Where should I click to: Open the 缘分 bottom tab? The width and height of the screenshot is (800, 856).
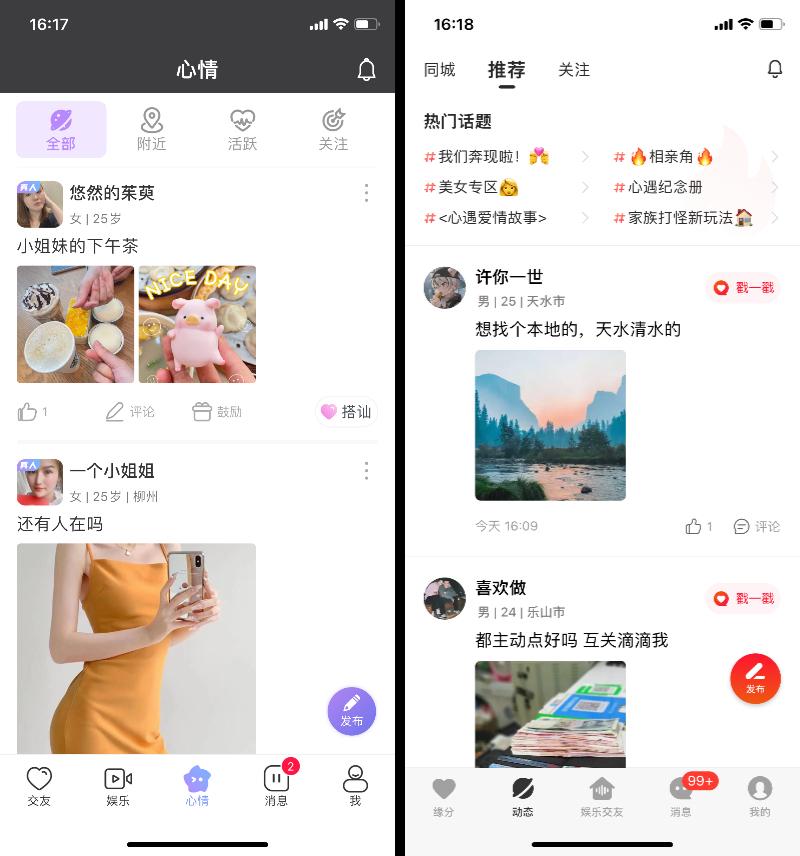click(444, 797)
